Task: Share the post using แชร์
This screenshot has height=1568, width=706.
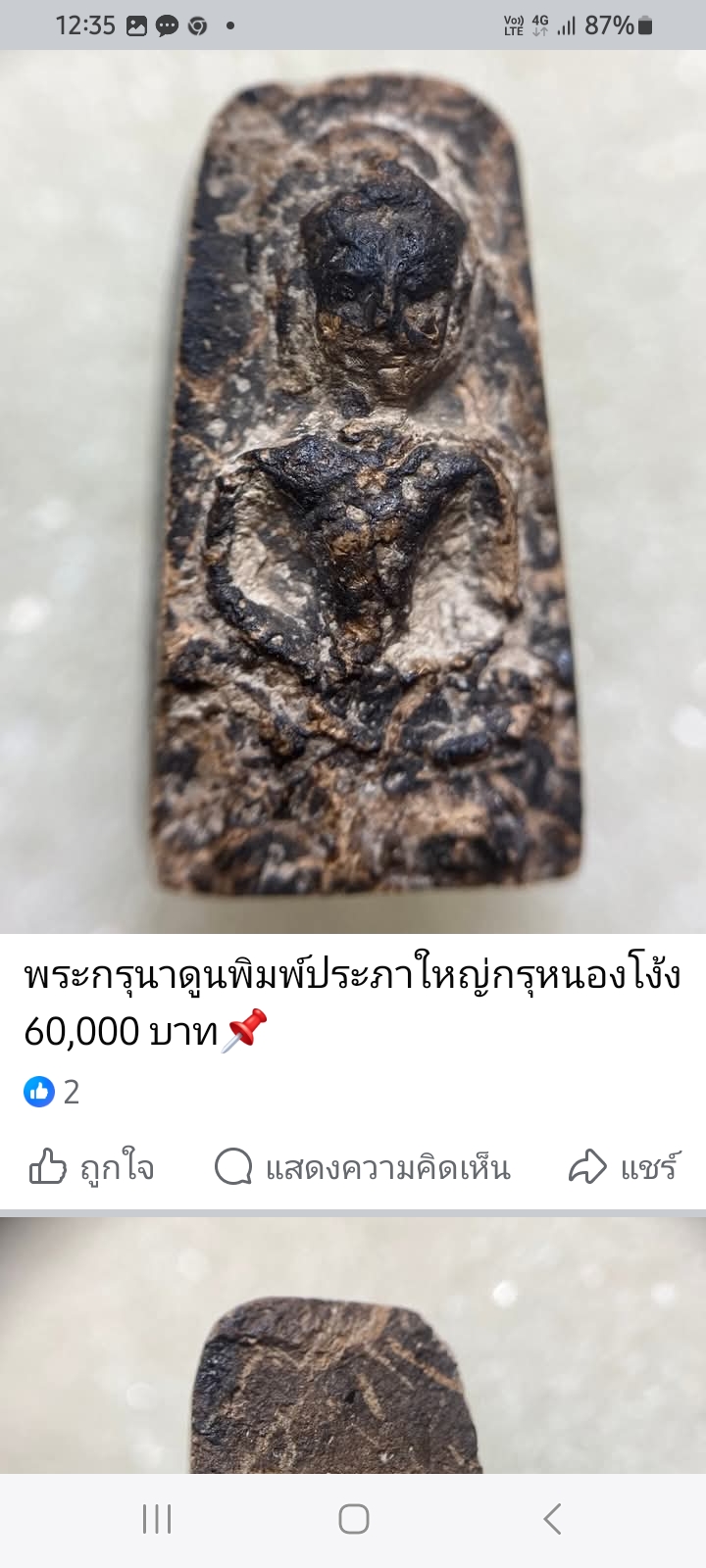Action: (624, 1167)
